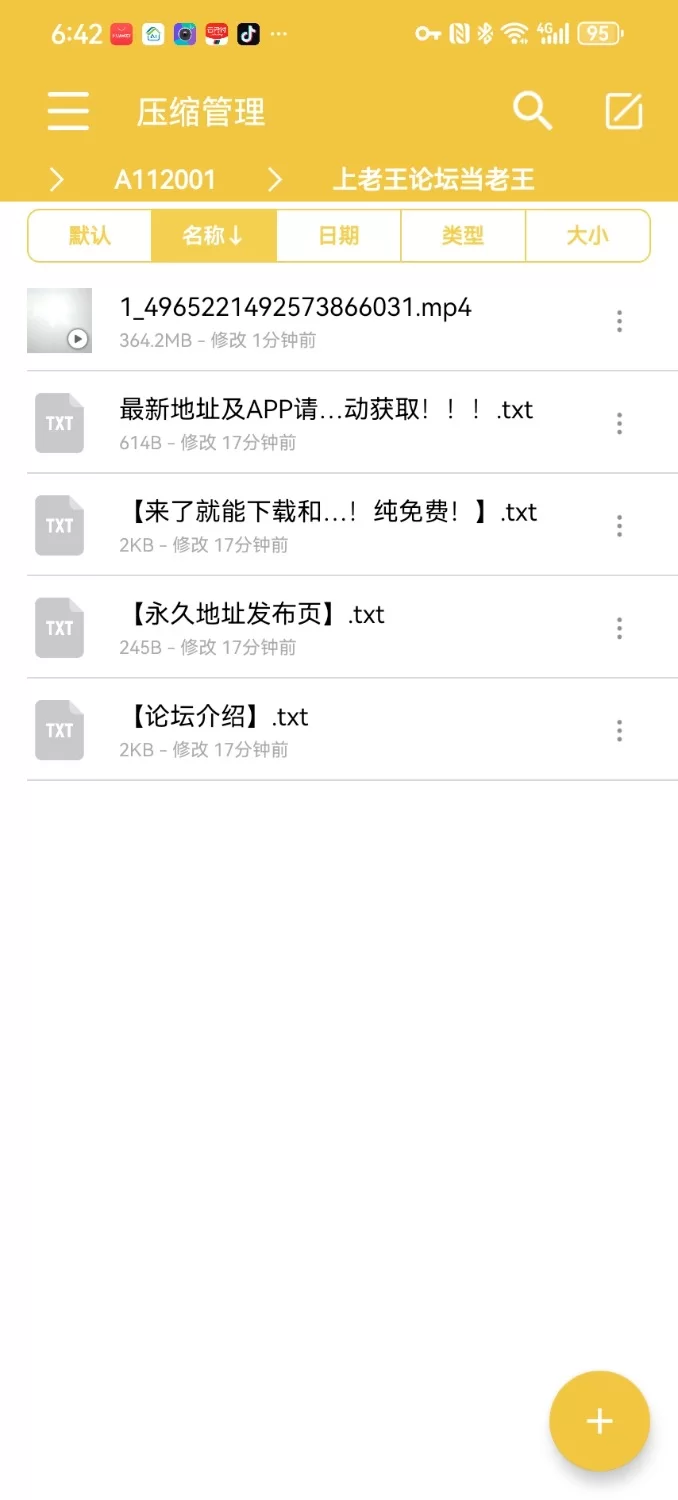Show more options for the mp4 file
The width and height of the screenshot is (678, 1500).
620,321
